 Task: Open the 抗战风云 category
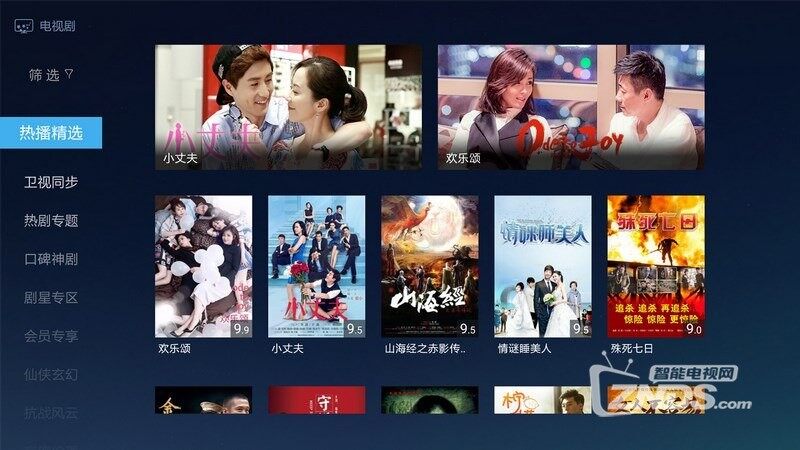[x=51, y=412]
